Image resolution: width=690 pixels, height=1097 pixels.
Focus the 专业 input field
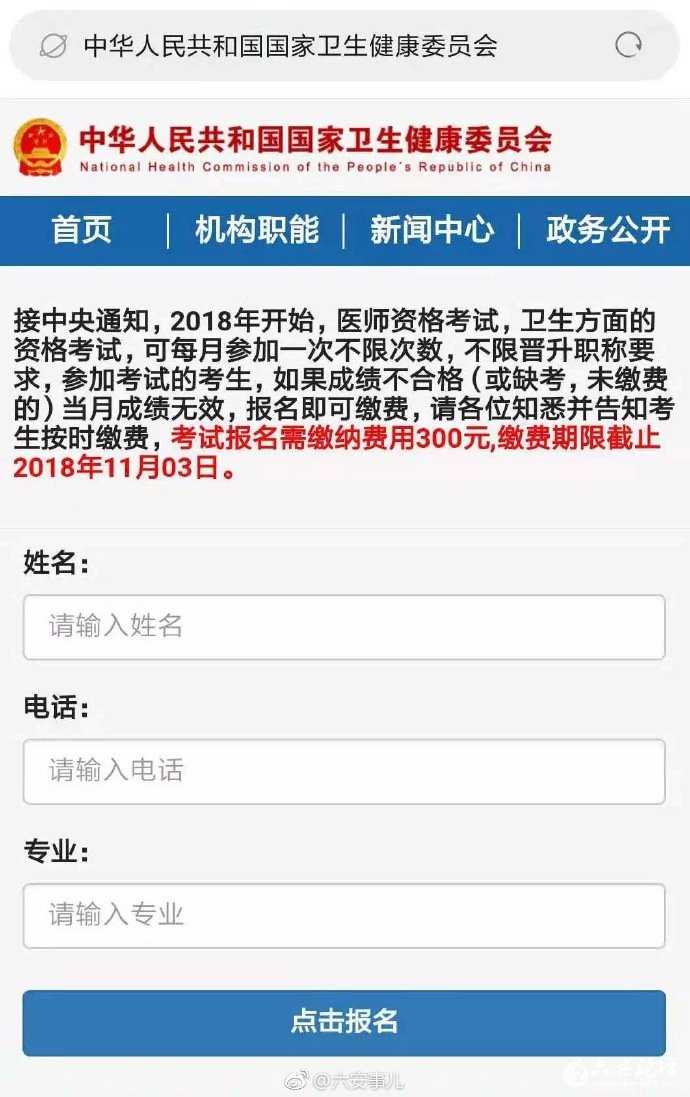pos(344,915)
